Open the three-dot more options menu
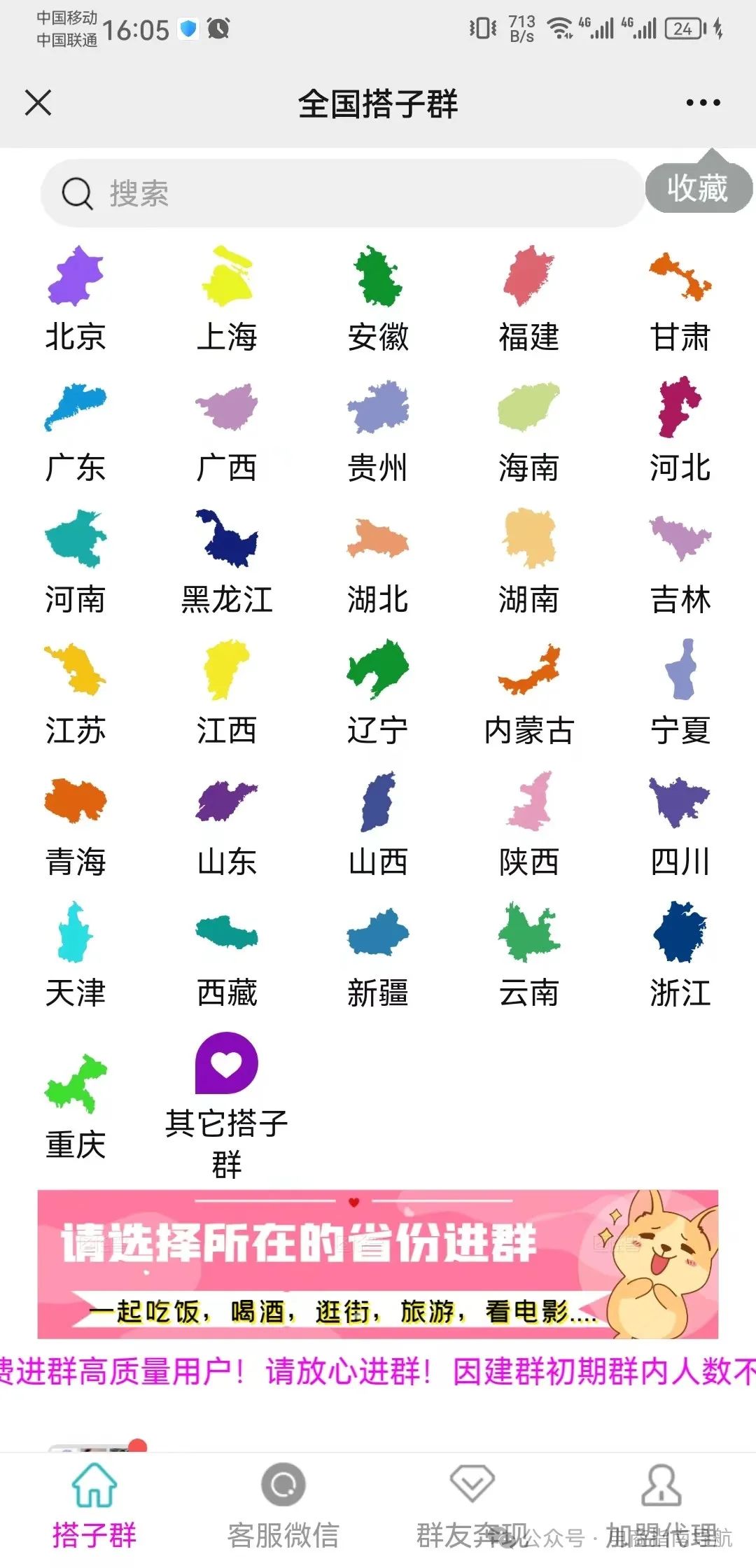Screen dimensions: 756x1568 pyautogui.click(x=702, y=103)
